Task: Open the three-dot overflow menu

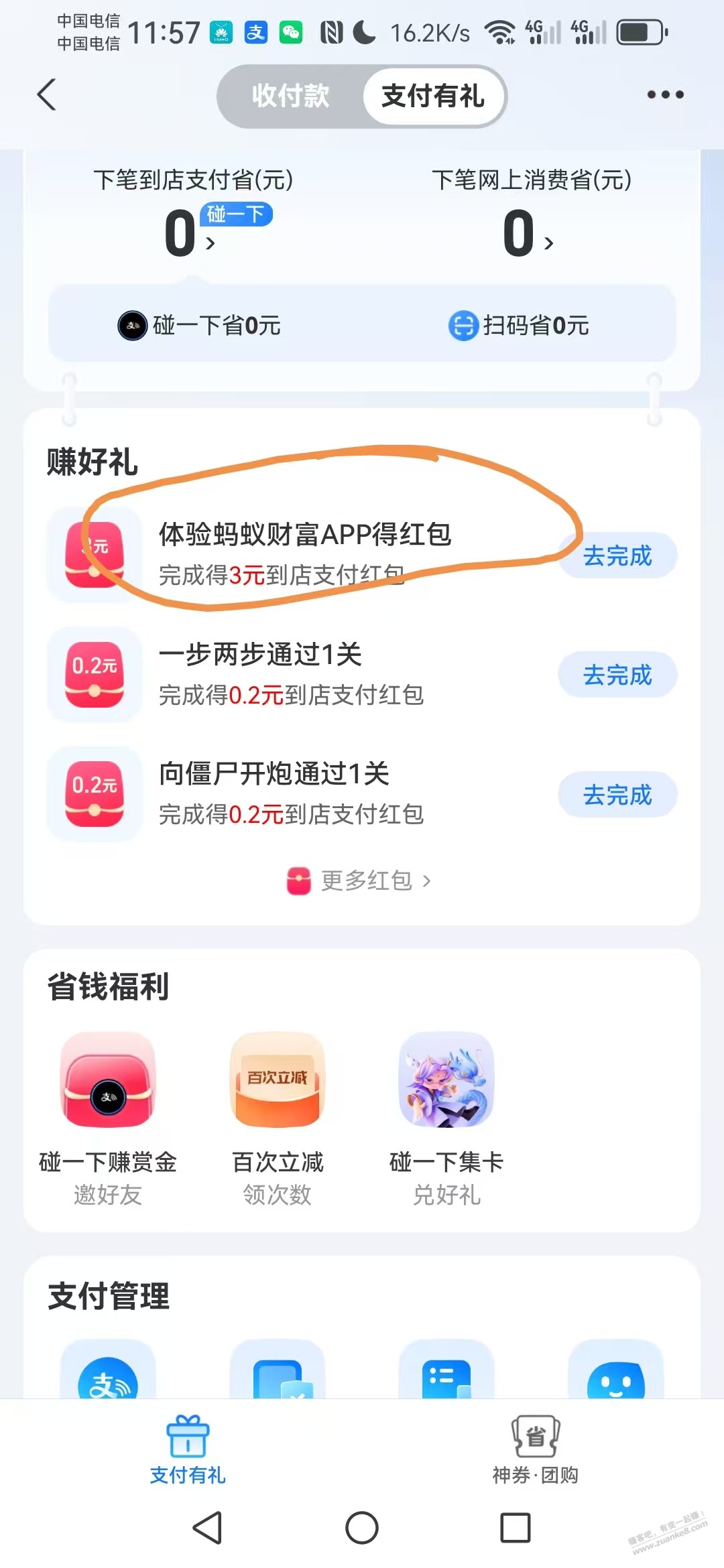Action: (666, 95)
